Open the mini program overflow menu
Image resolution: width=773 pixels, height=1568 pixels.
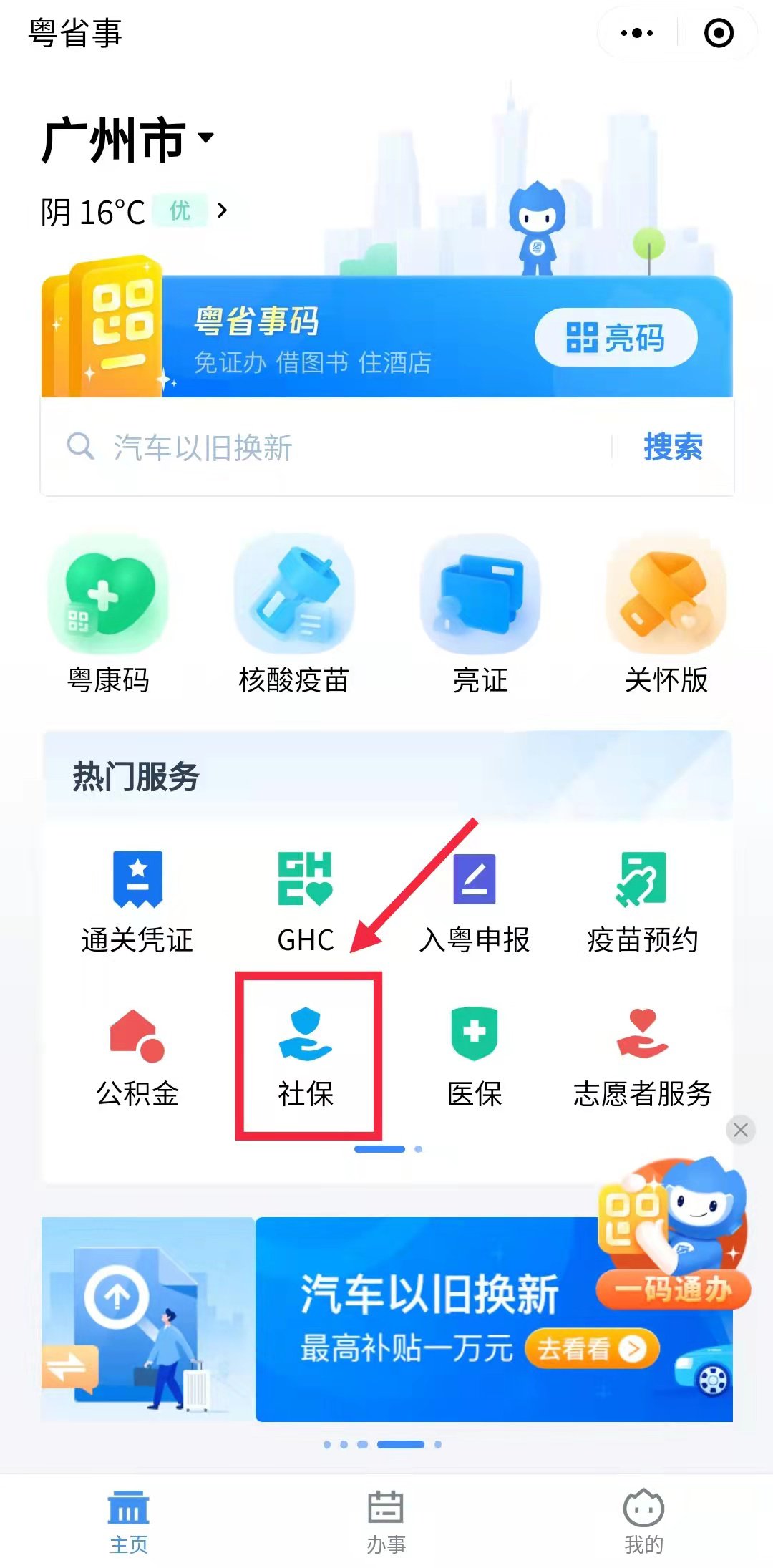coord(637,33)
